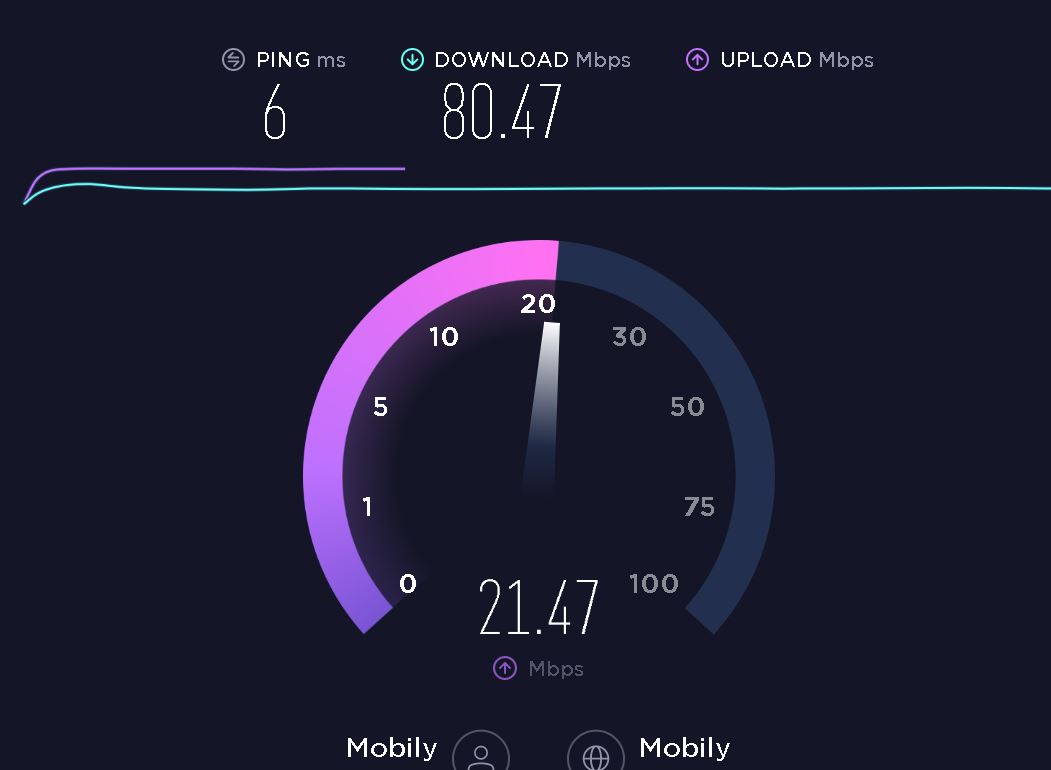
Task: Open the Mobily host server beside the globe icon
Action: [684, 748]
